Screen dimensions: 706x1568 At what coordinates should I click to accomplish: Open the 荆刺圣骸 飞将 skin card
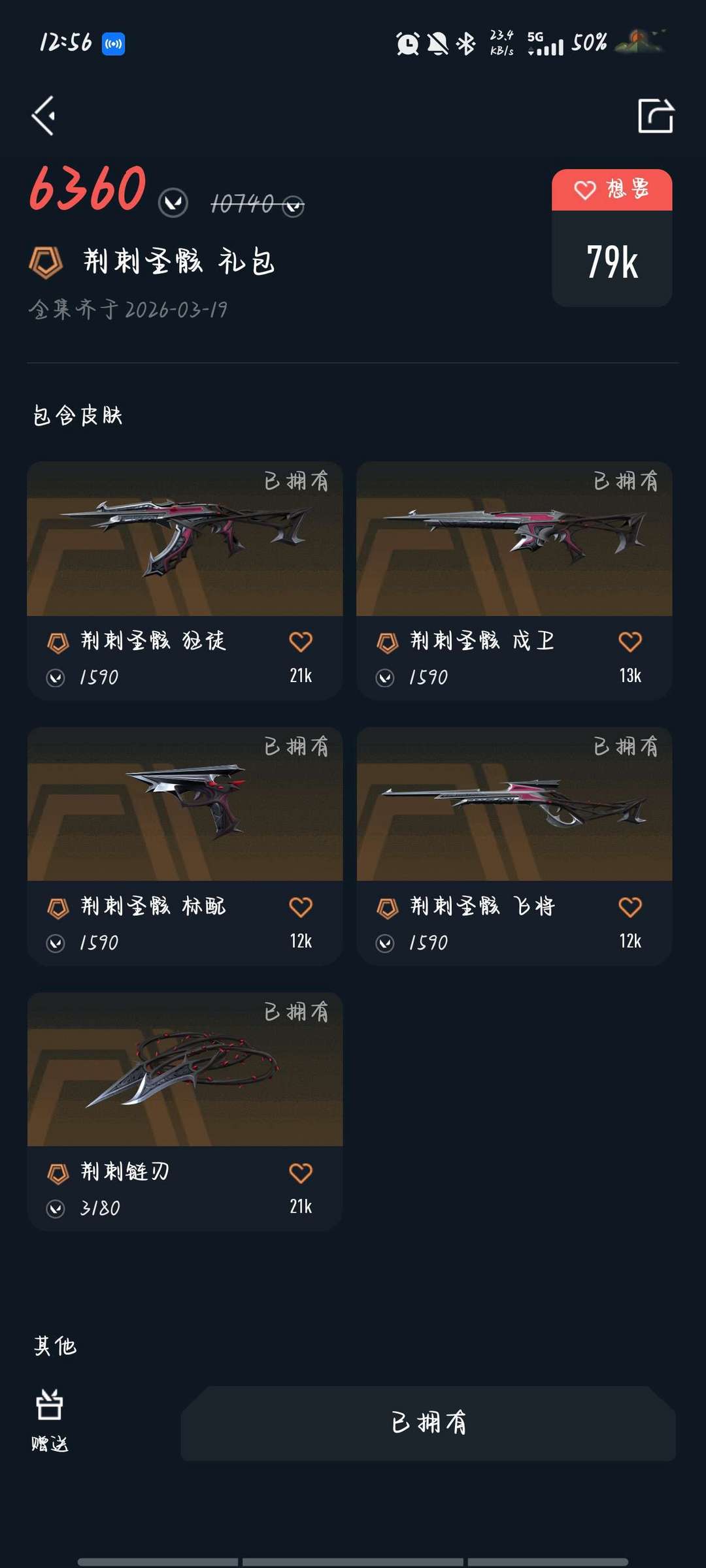tap(514, 846)
